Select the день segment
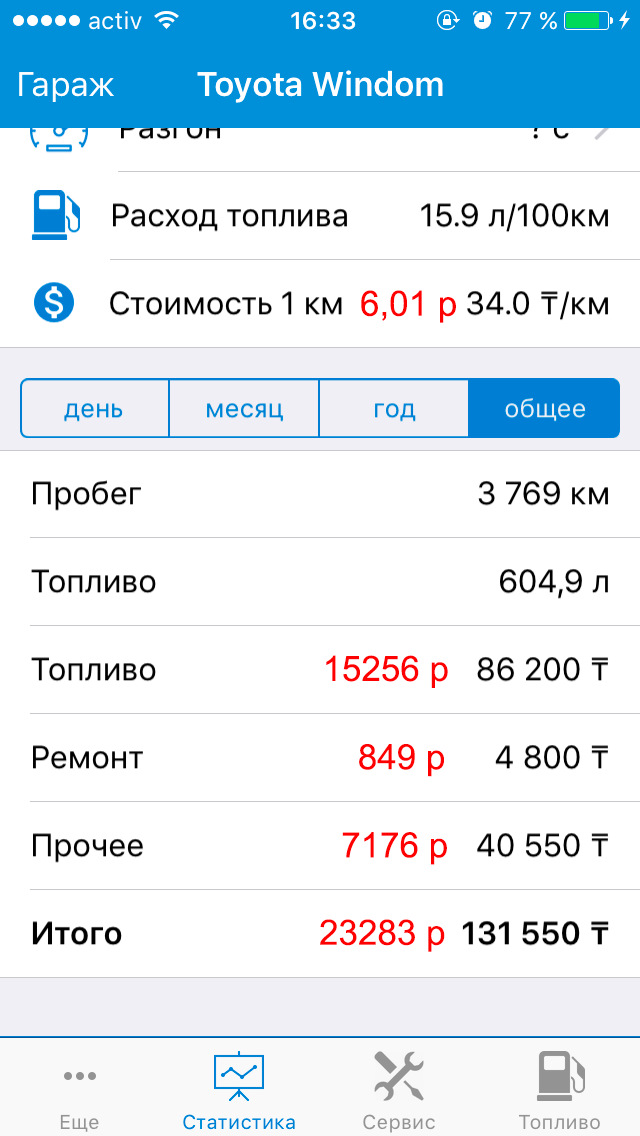Viewport: 640px width, 1136px height. pos(94,409)
